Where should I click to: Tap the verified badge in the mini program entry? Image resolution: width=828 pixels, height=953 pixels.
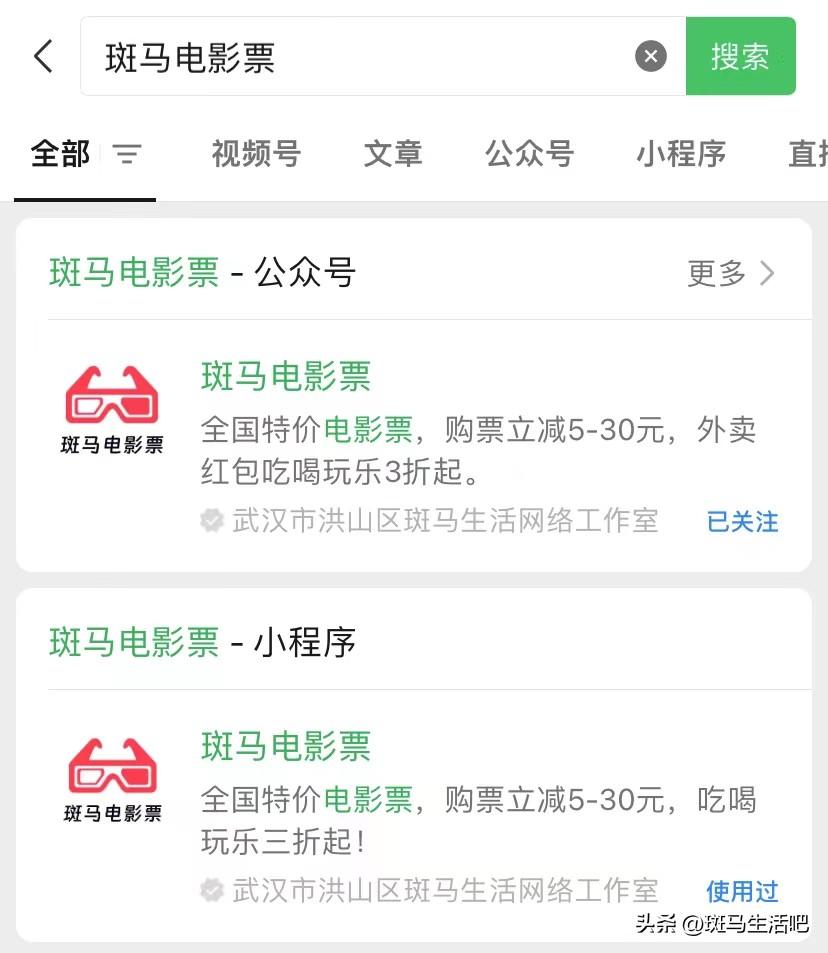tap(211, 890)
